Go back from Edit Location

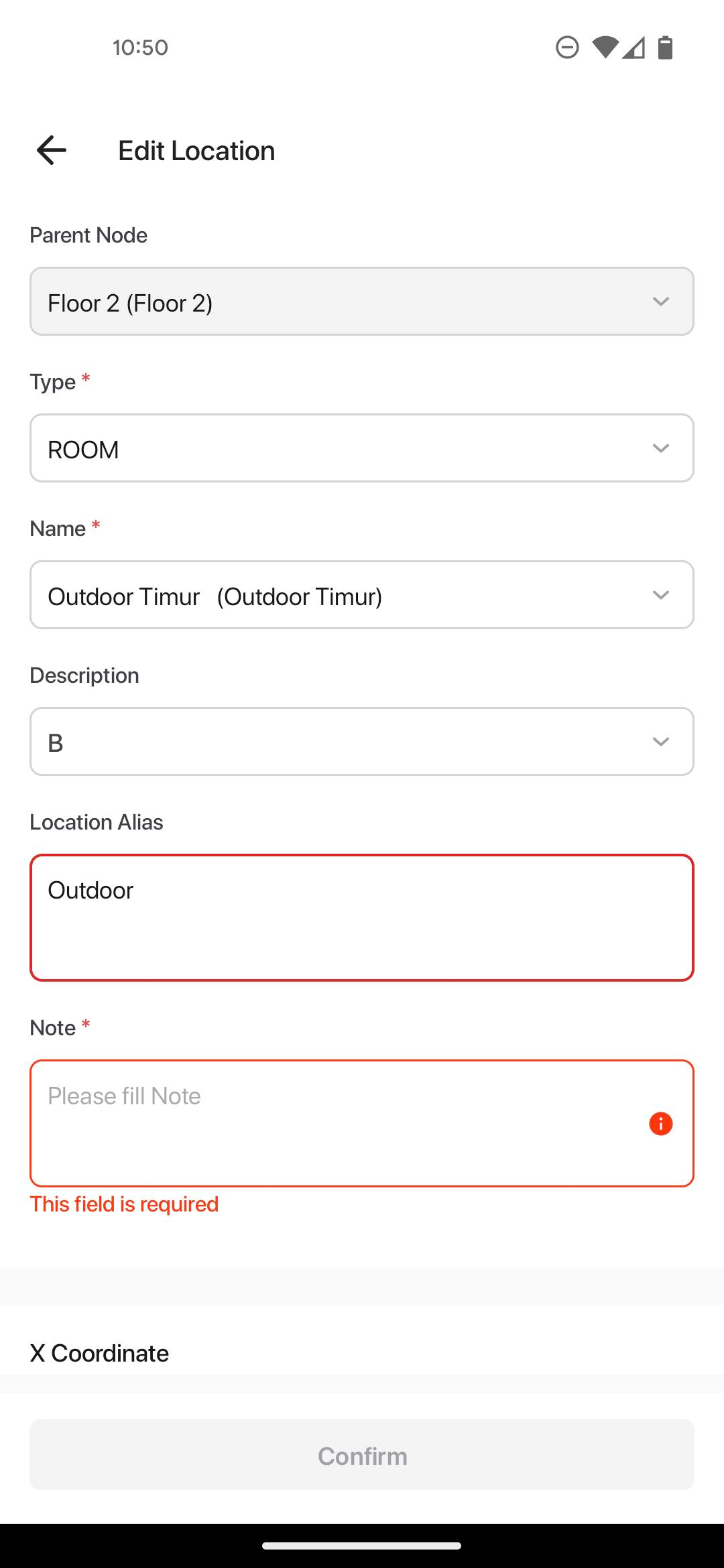pos(52,150)
